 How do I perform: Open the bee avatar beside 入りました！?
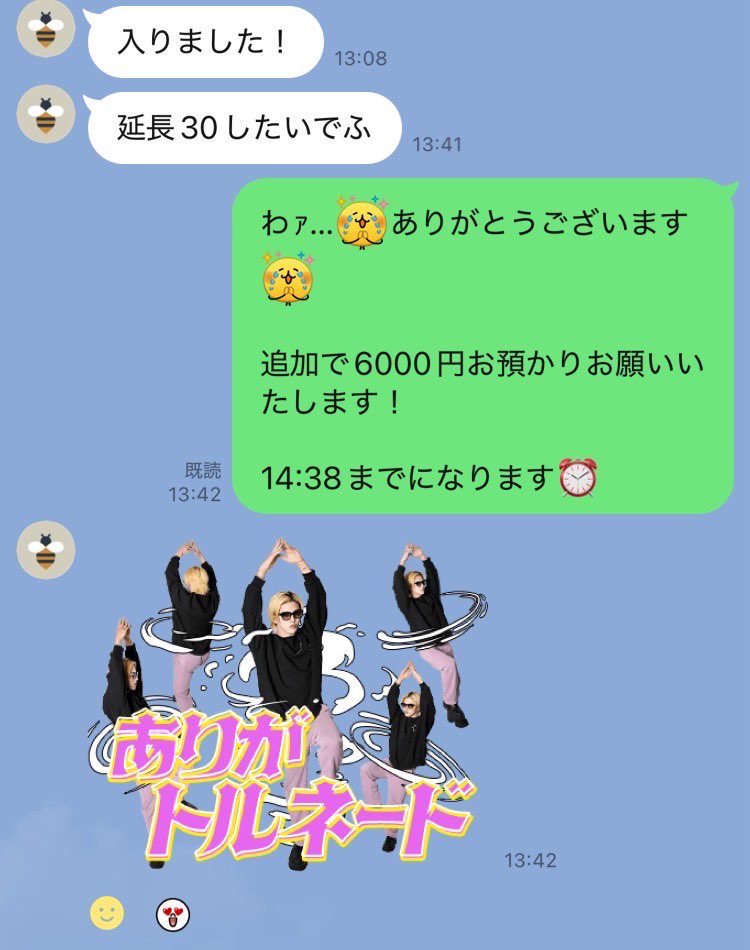coord(45,28)
